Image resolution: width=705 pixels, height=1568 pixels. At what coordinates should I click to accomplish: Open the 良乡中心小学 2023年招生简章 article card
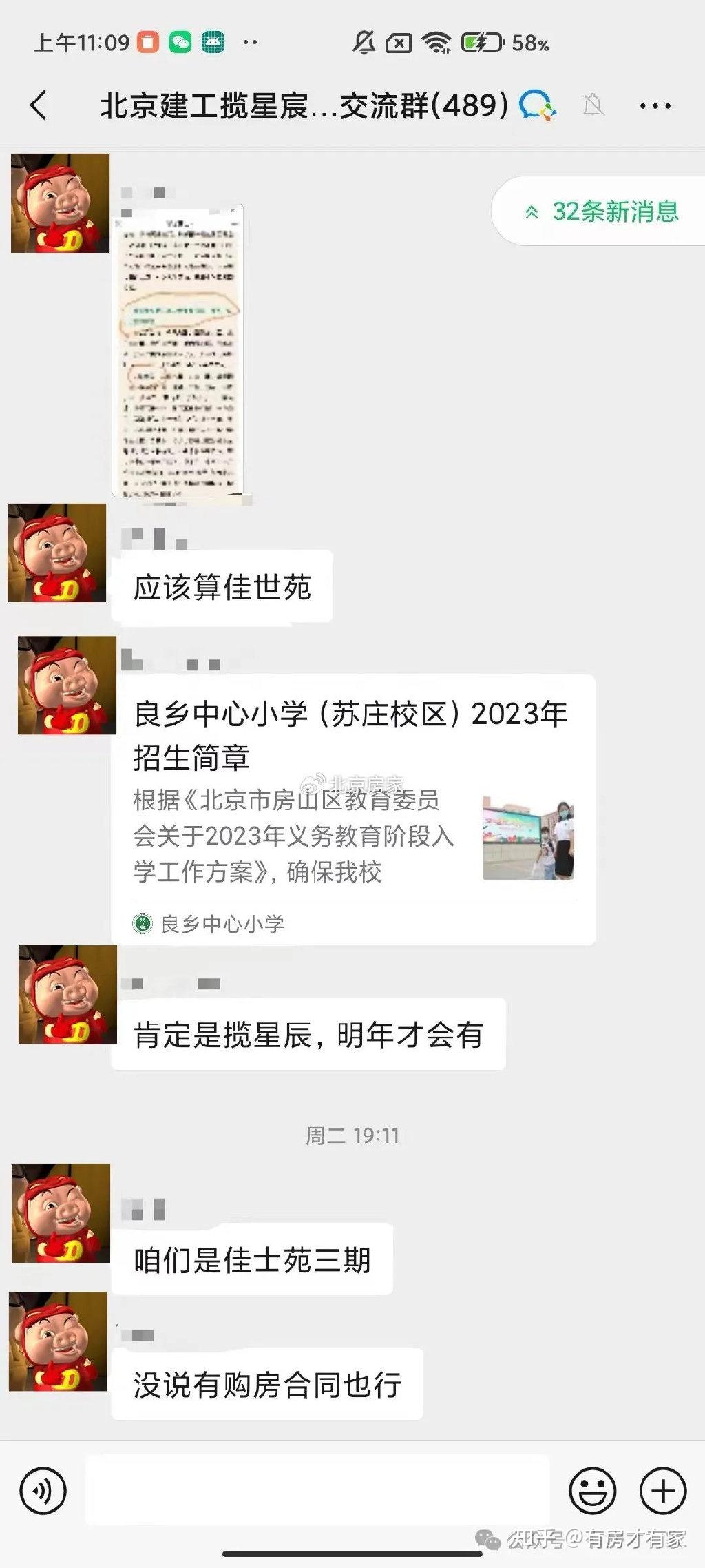352,809
